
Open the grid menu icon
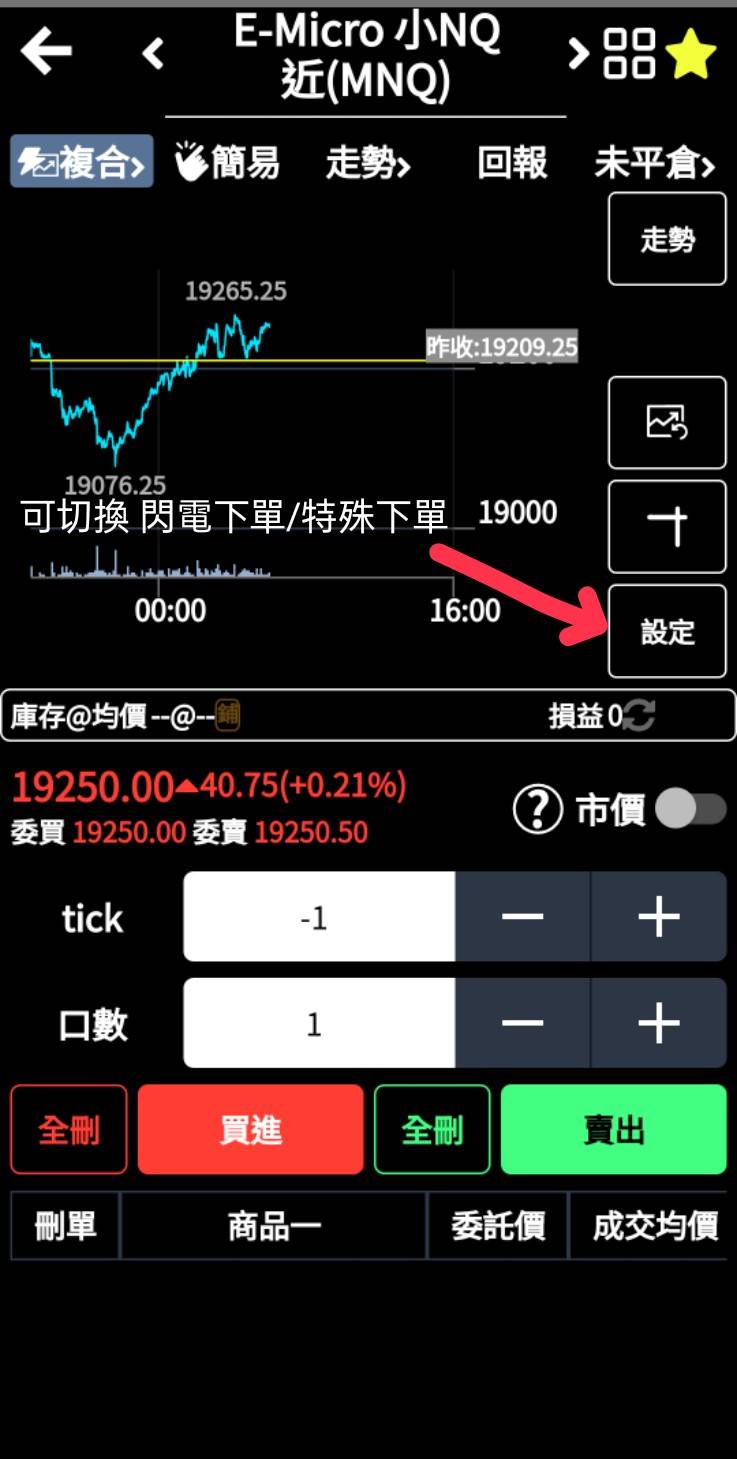click(x=630, y=53)
